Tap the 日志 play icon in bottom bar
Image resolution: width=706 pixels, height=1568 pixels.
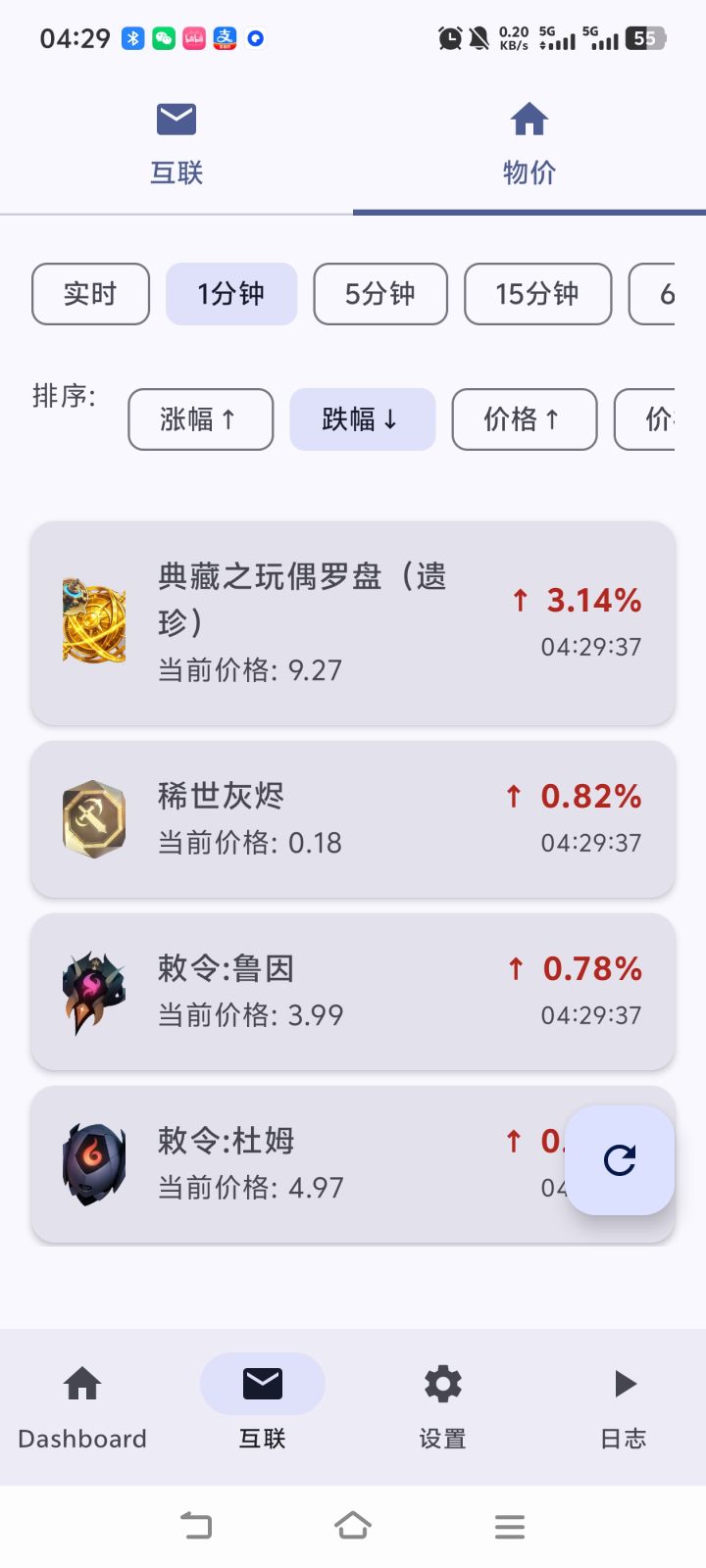tap(624, 1384)
